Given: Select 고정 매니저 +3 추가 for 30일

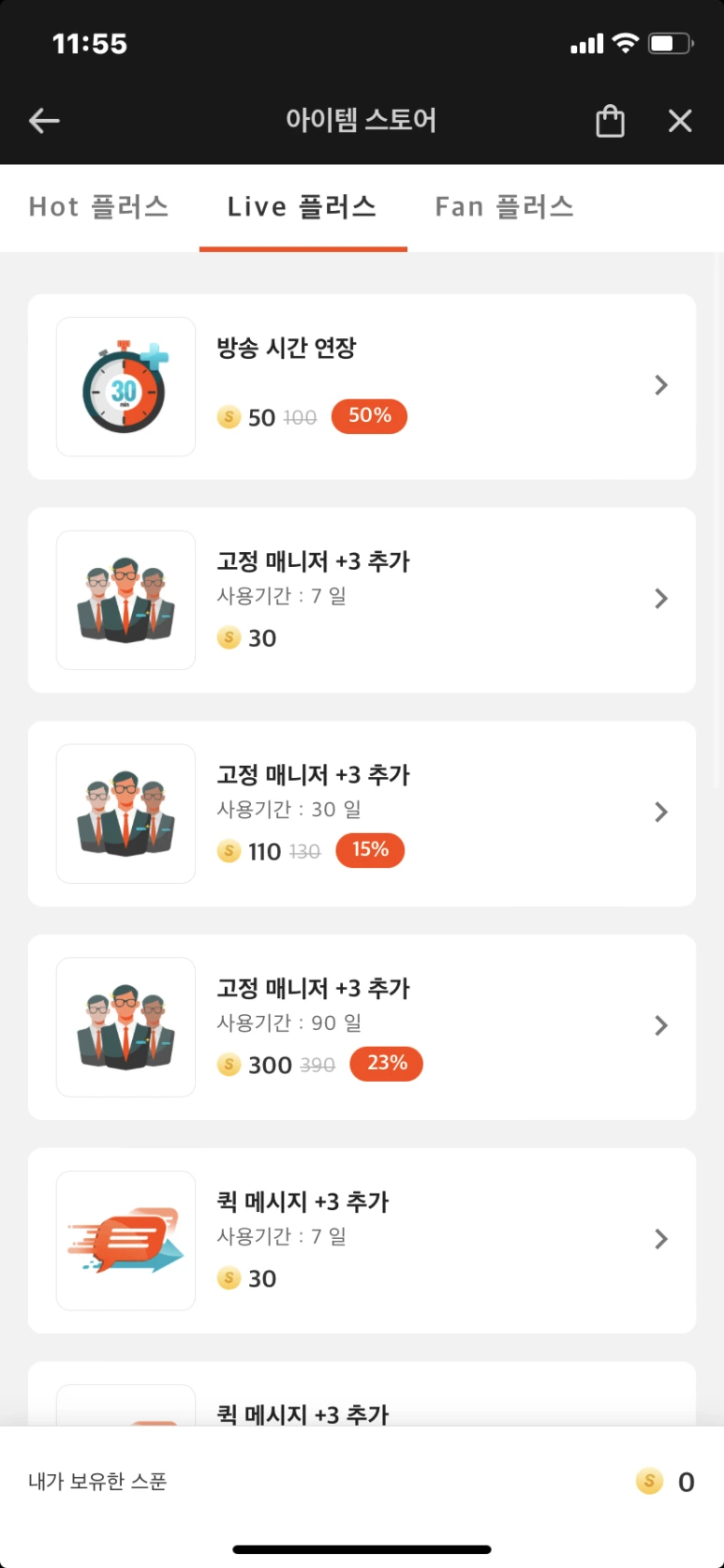Looking at the screenshot, I should coord(362,814).
